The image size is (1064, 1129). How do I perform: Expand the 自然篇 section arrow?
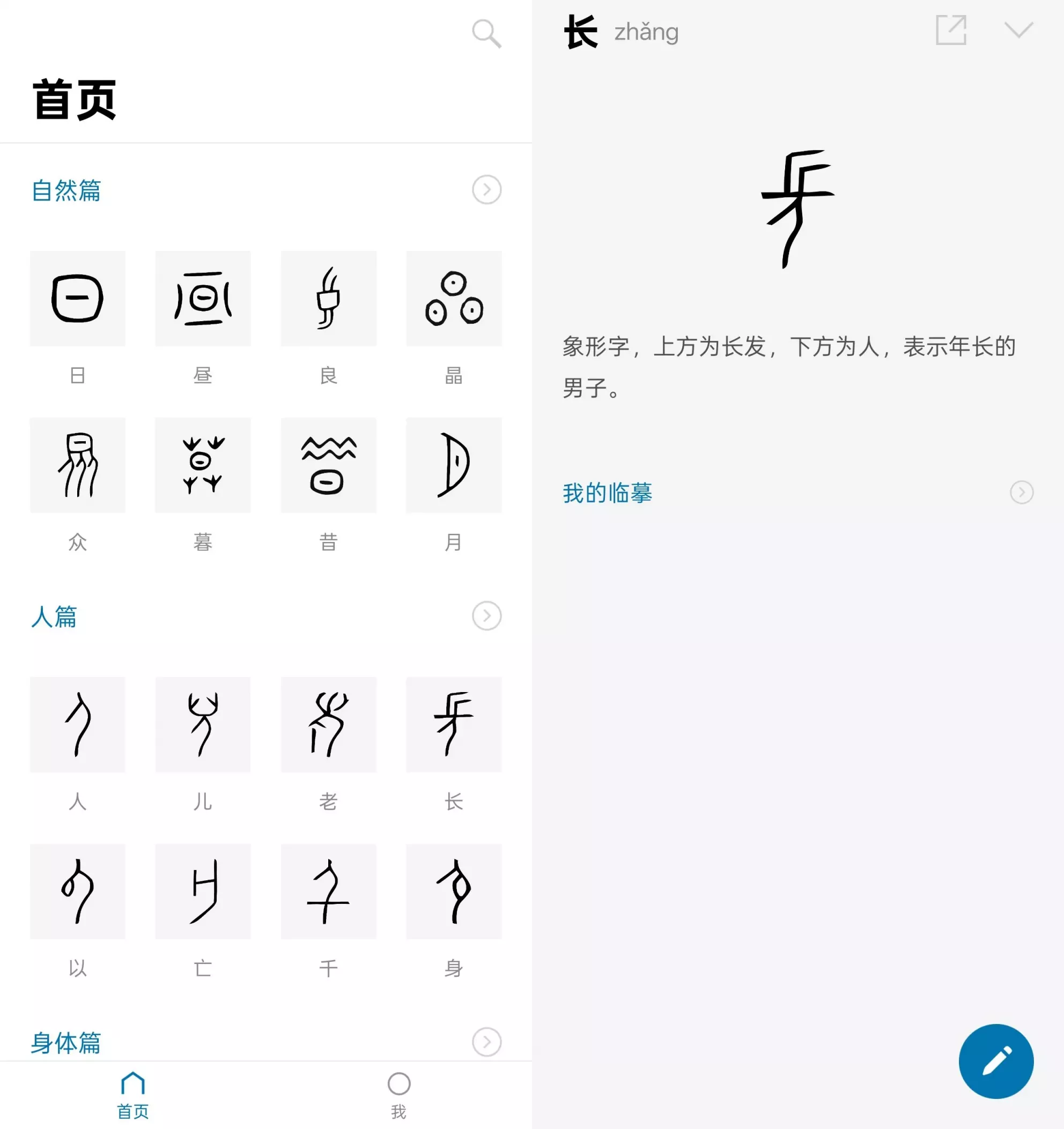tap(486, 190)
